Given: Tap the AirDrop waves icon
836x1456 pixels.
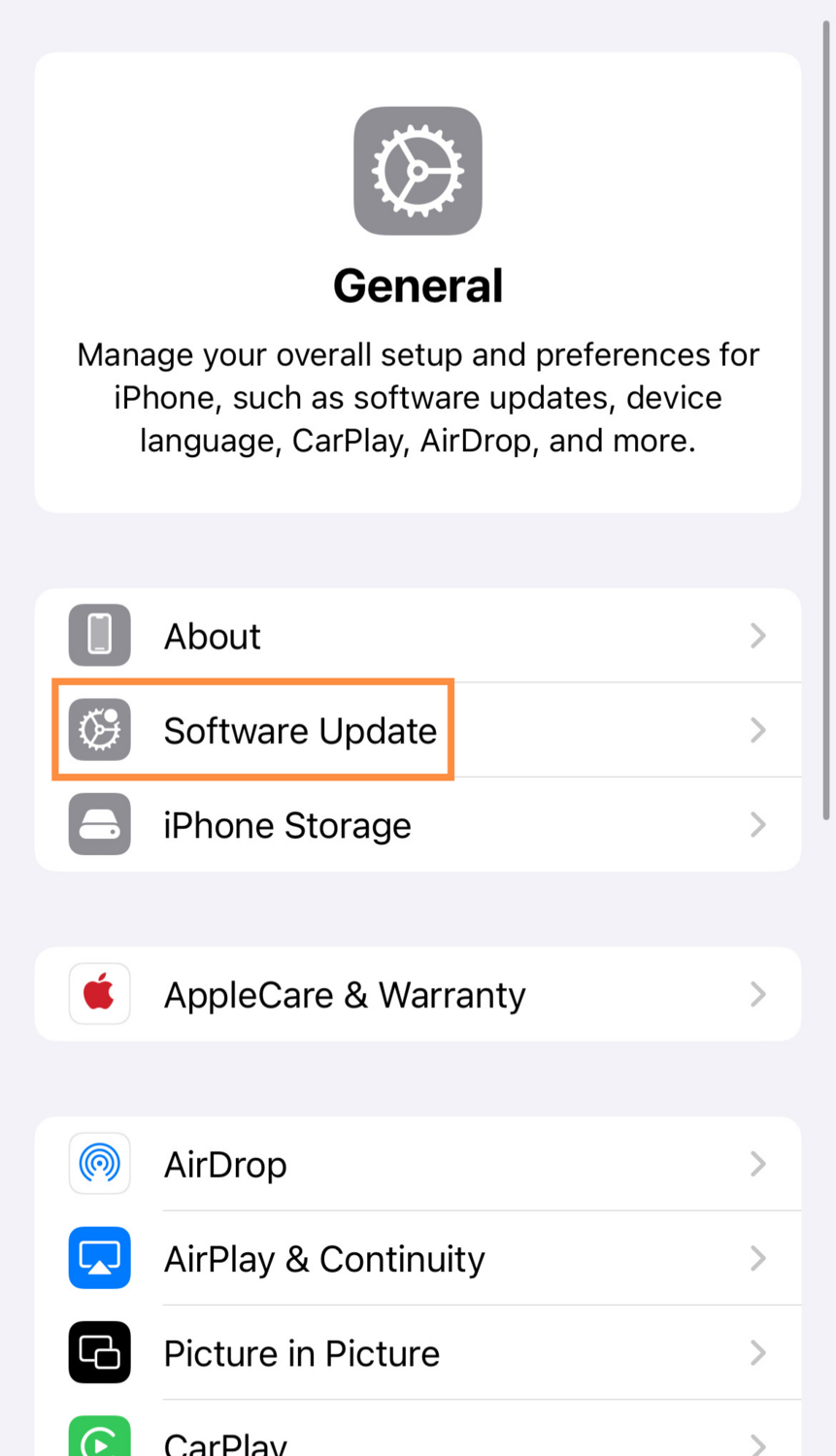Looking at the screenshot, I should tap(98, 1163).
